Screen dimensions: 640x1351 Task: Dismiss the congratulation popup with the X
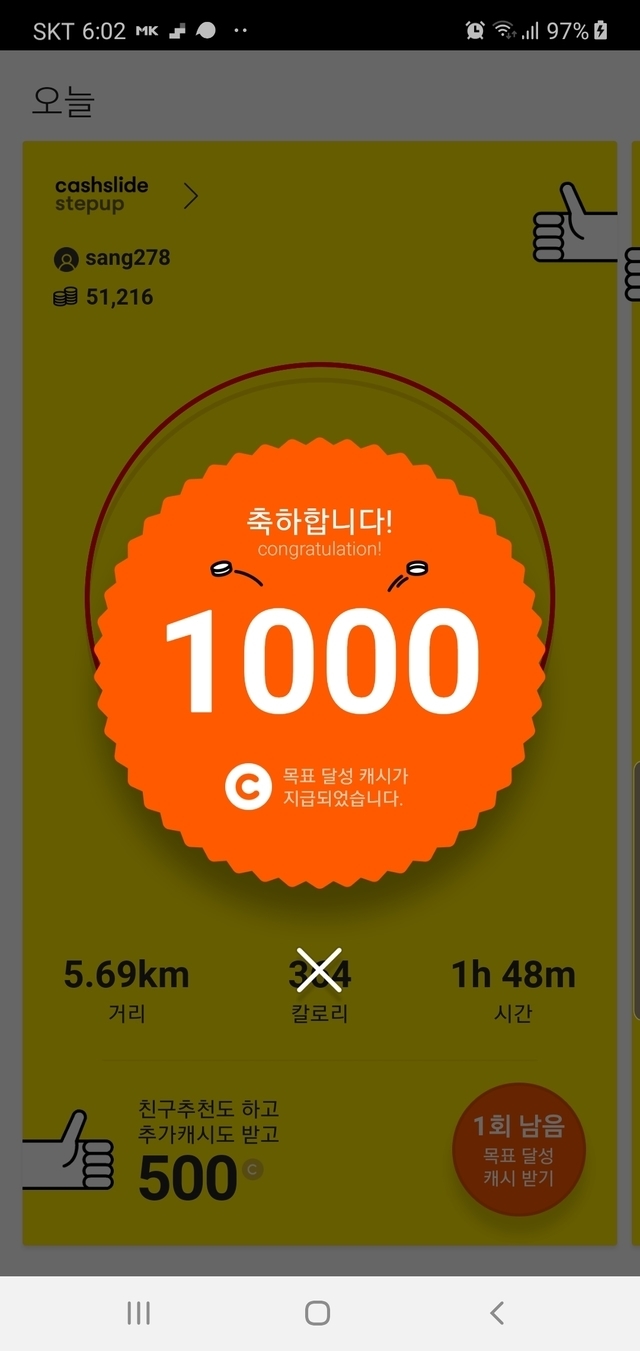click(x=319, y=971)
